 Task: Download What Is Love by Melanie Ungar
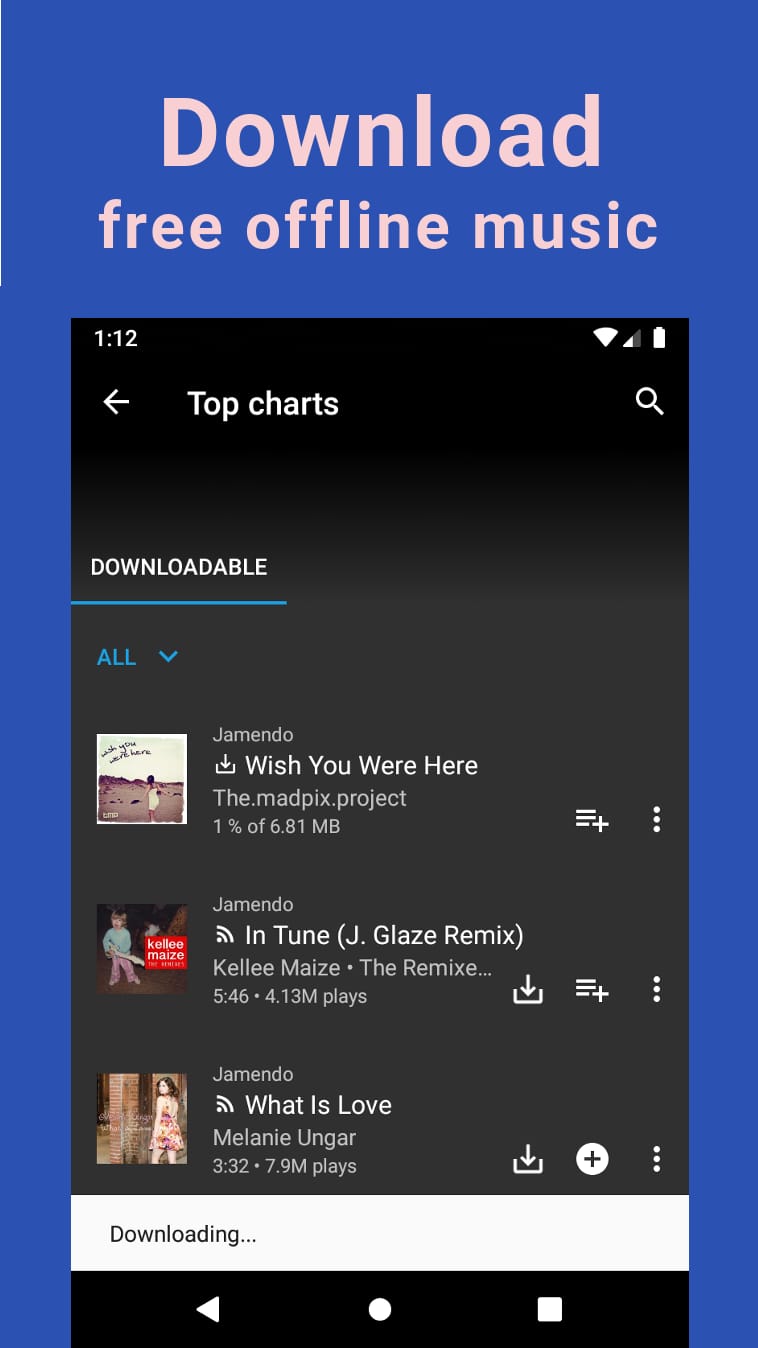528,1159
